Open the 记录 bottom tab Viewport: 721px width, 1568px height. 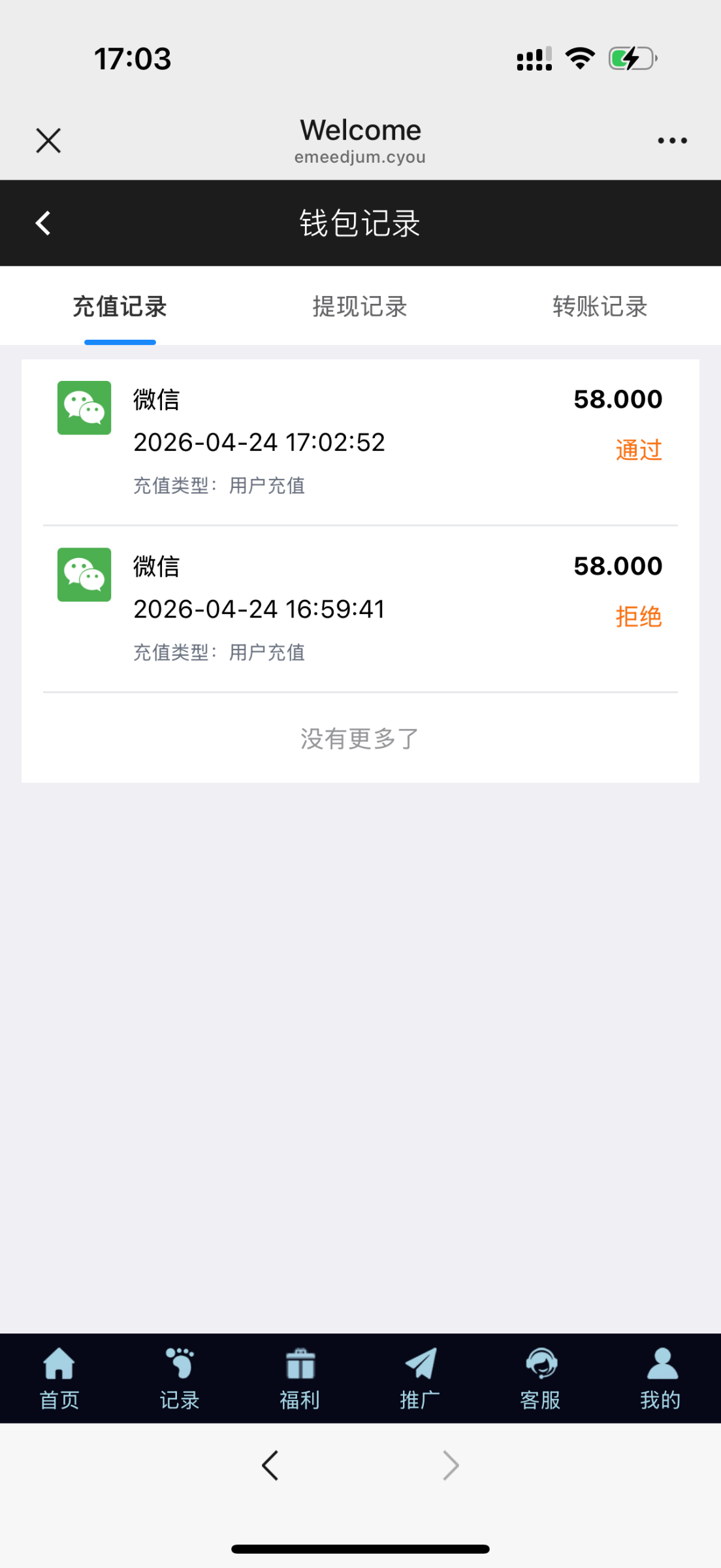pyautogui.click(x=180, y=1377)
